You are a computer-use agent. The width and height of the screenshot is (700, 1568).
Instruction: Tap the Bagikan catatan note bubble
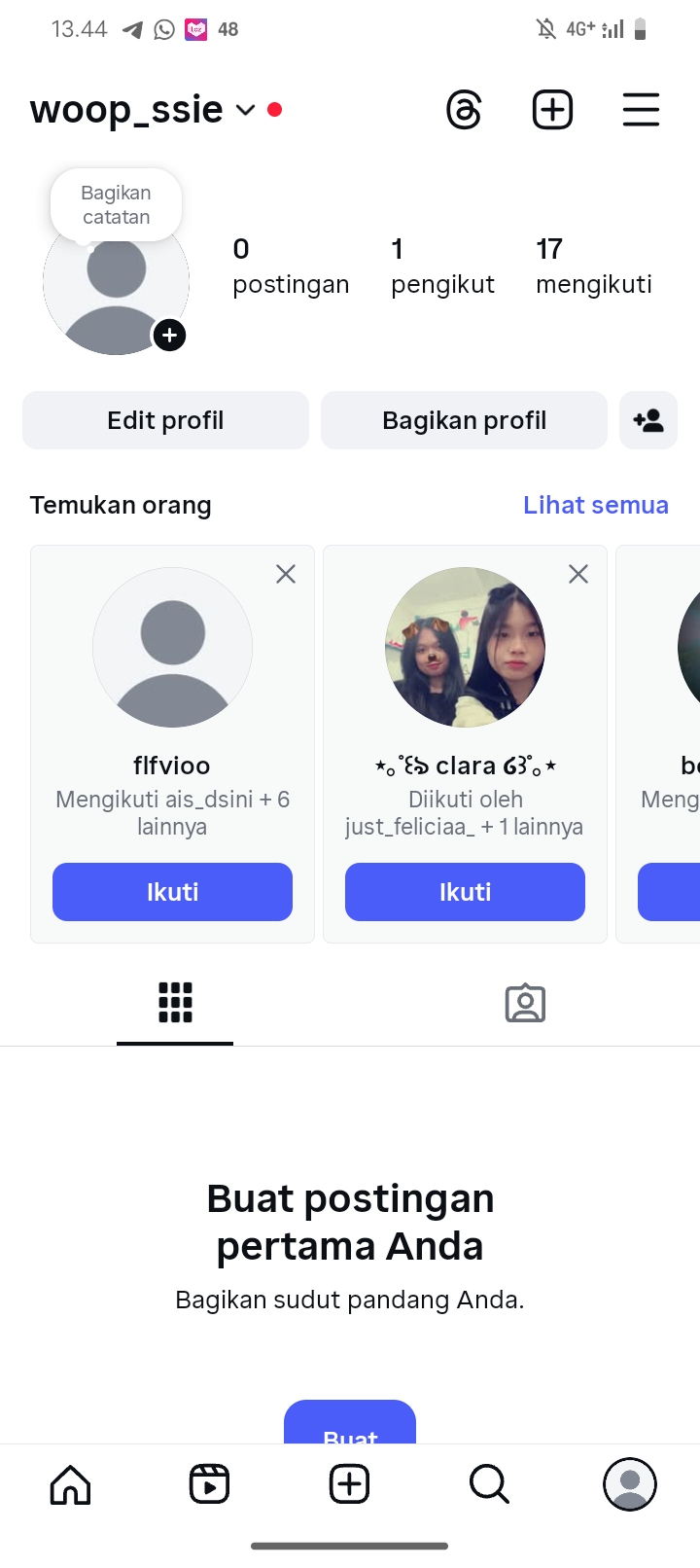click(116, 205)
